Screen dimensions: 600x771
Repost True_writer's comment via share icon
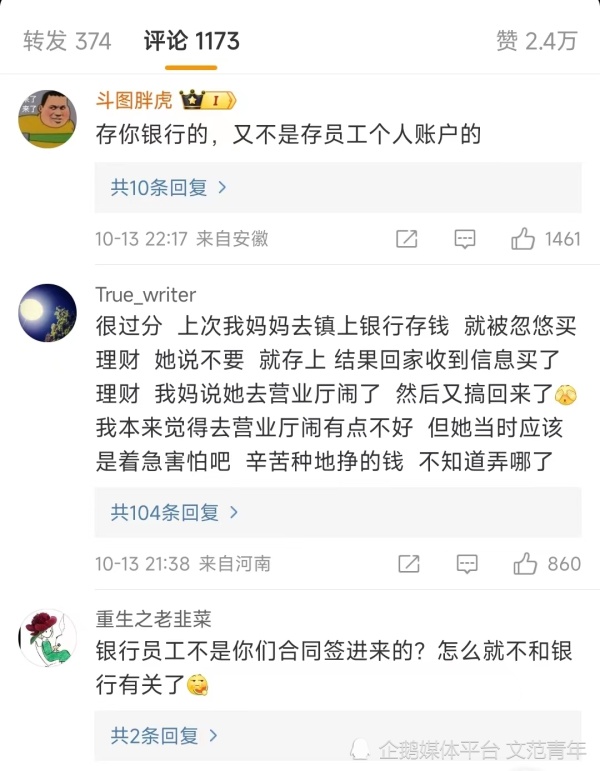click(x=408, y=564)
